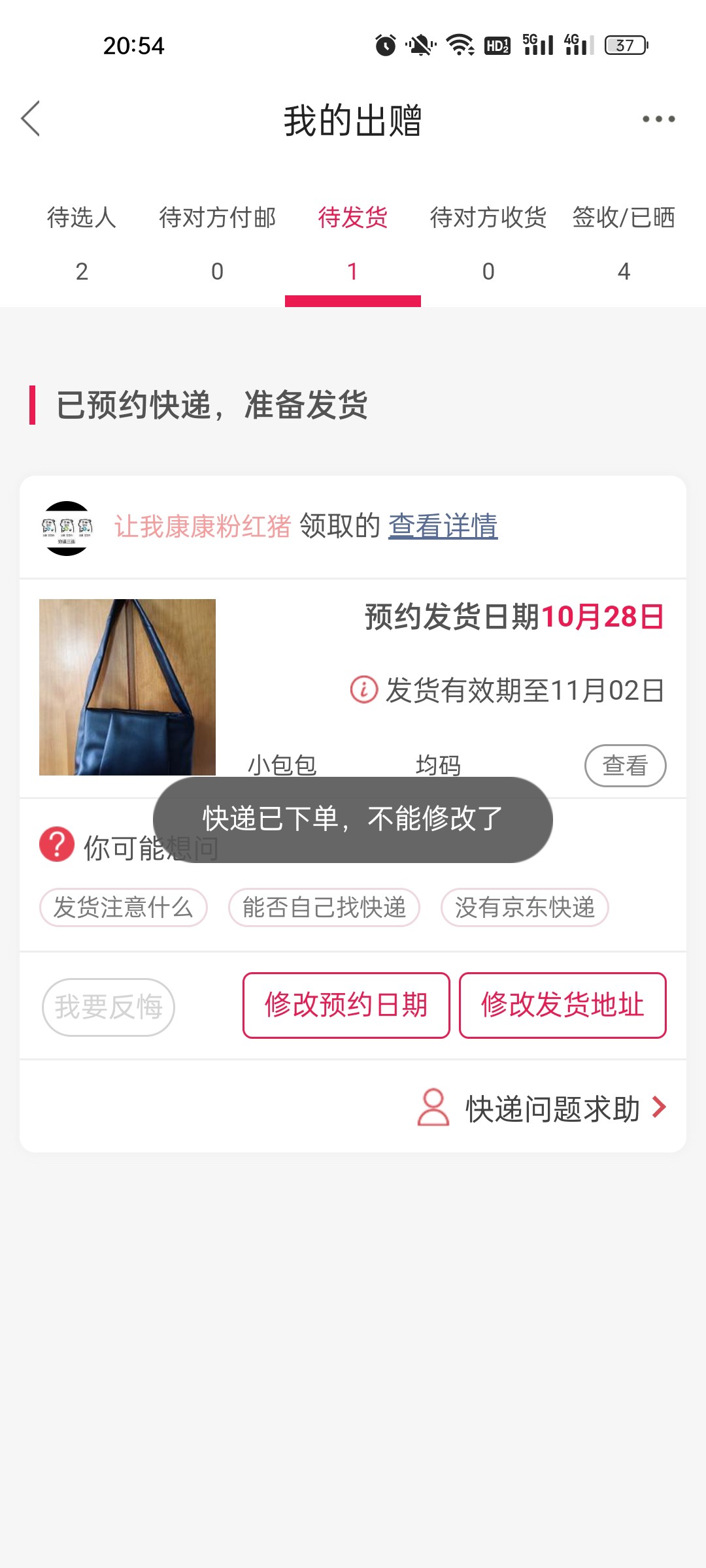Screen dimensions: 706x1568
Task: Open the 签收/已晒 tab
Action: coord(624,242)
